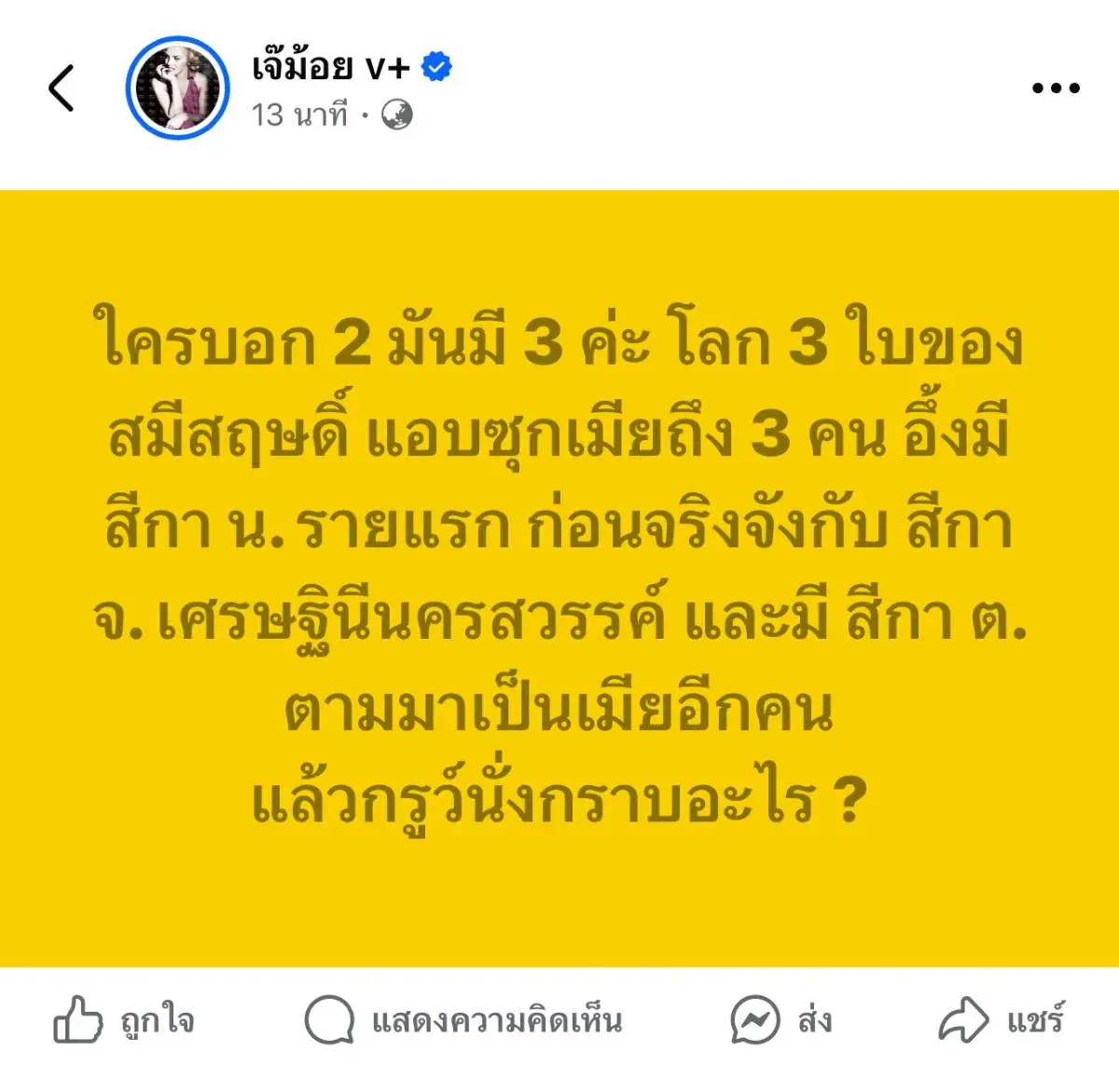Viewport: 1119px width, 1092px height.
Task: Open the three-dot overflow menu
Action: pyautogui.click(x=1056, y=89)
